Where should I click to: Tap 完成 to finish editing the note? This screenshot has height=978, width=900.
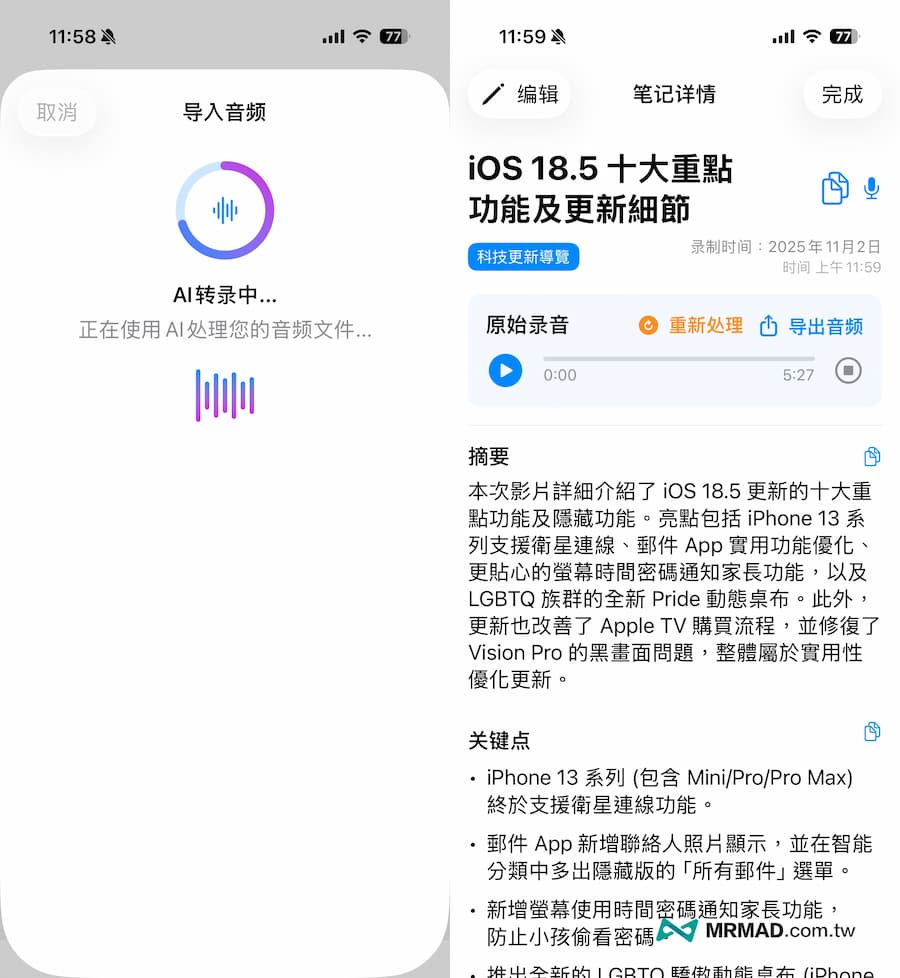coord(842,94)
